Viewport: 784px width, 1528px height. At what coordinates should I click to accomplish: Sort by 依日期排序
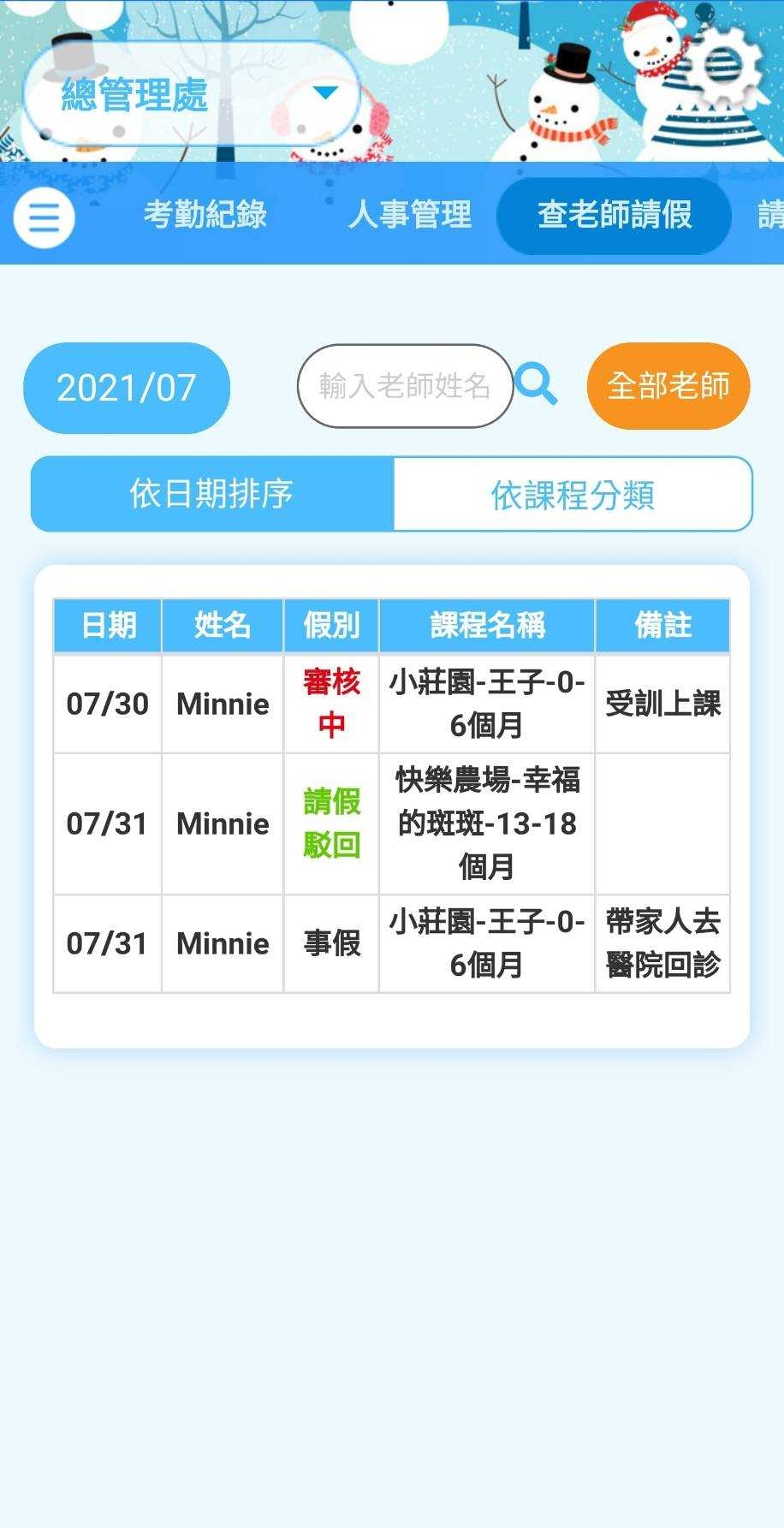point(211,494)
